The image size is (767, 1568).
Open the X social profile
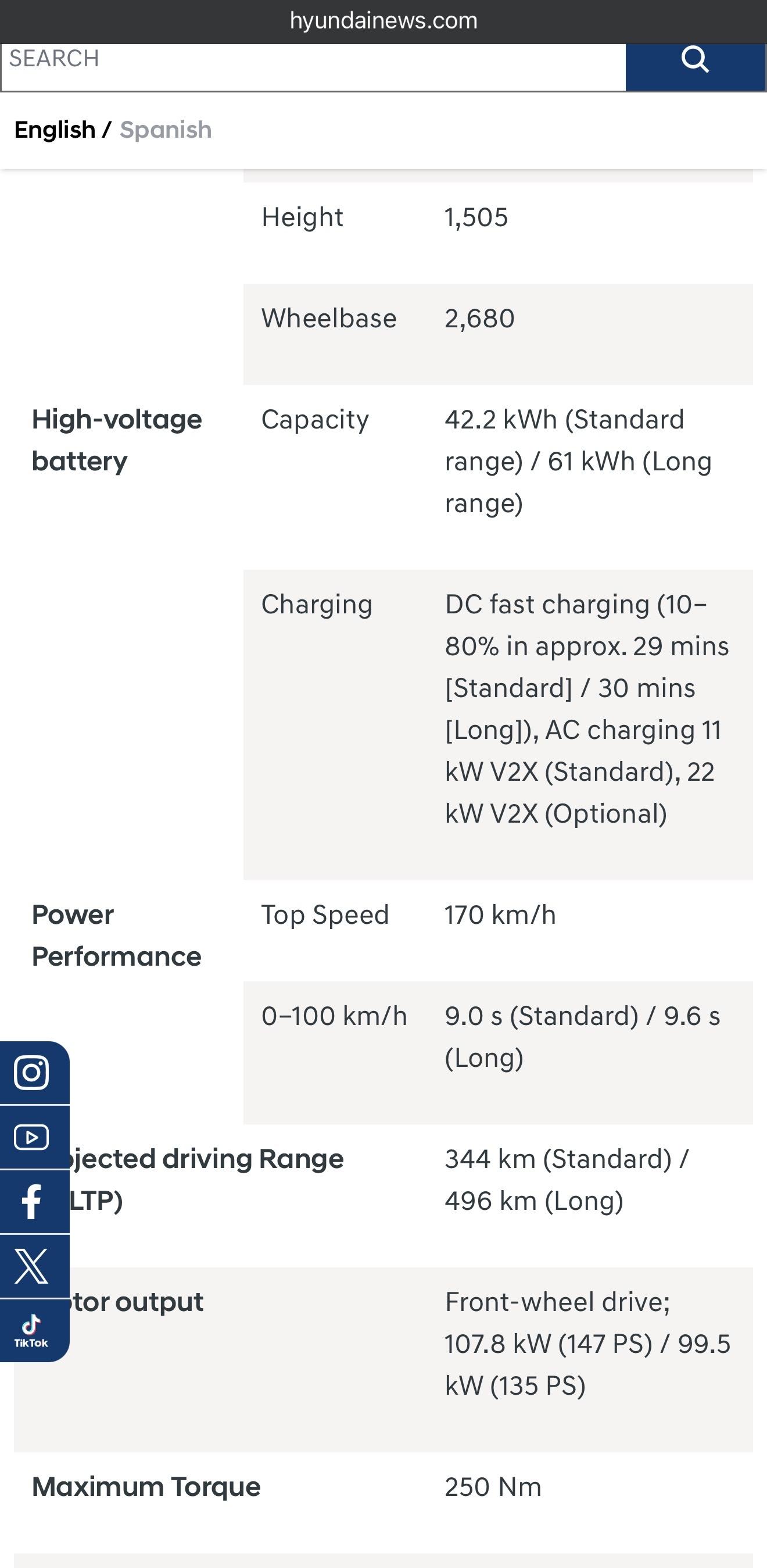pyautogui.click(x=31, y=1266)
